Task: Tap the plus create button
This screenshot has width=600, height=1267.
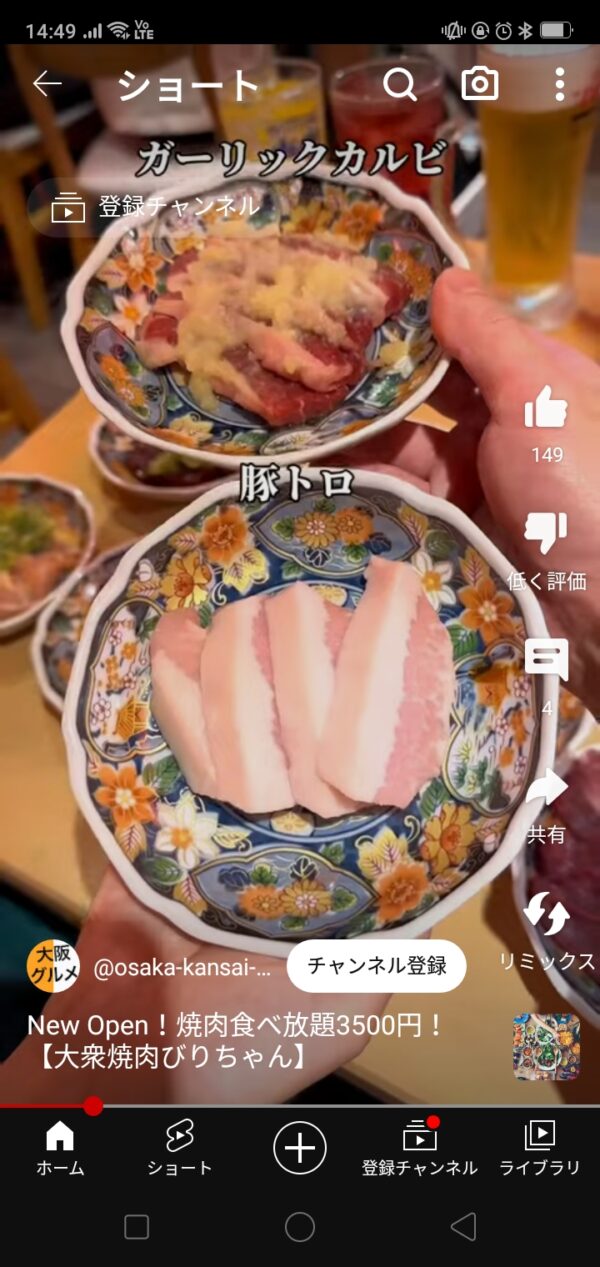Action: (x=300, y=1146)
